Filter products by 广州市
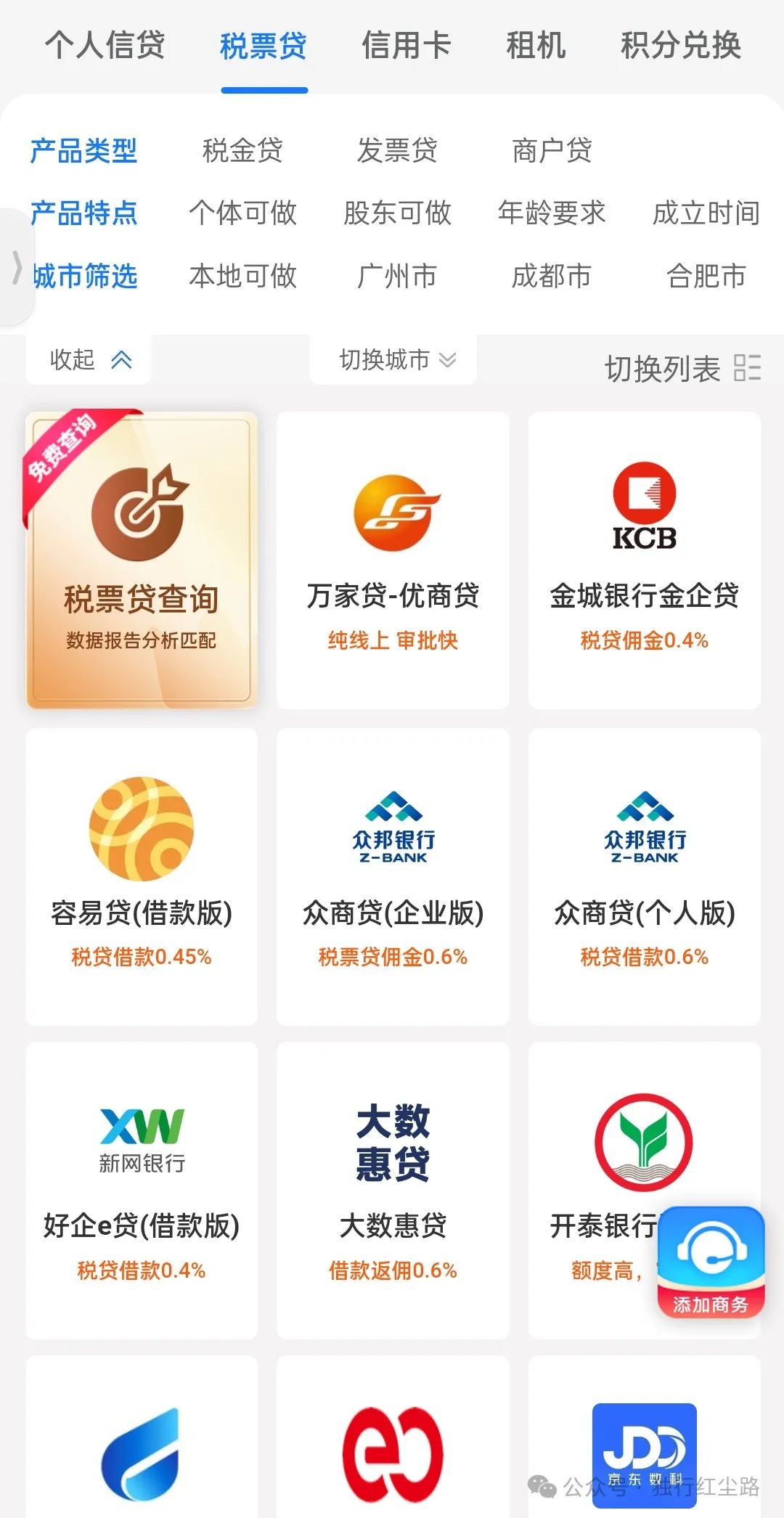This screenshot has height=1518, width=784. (397, 276)
